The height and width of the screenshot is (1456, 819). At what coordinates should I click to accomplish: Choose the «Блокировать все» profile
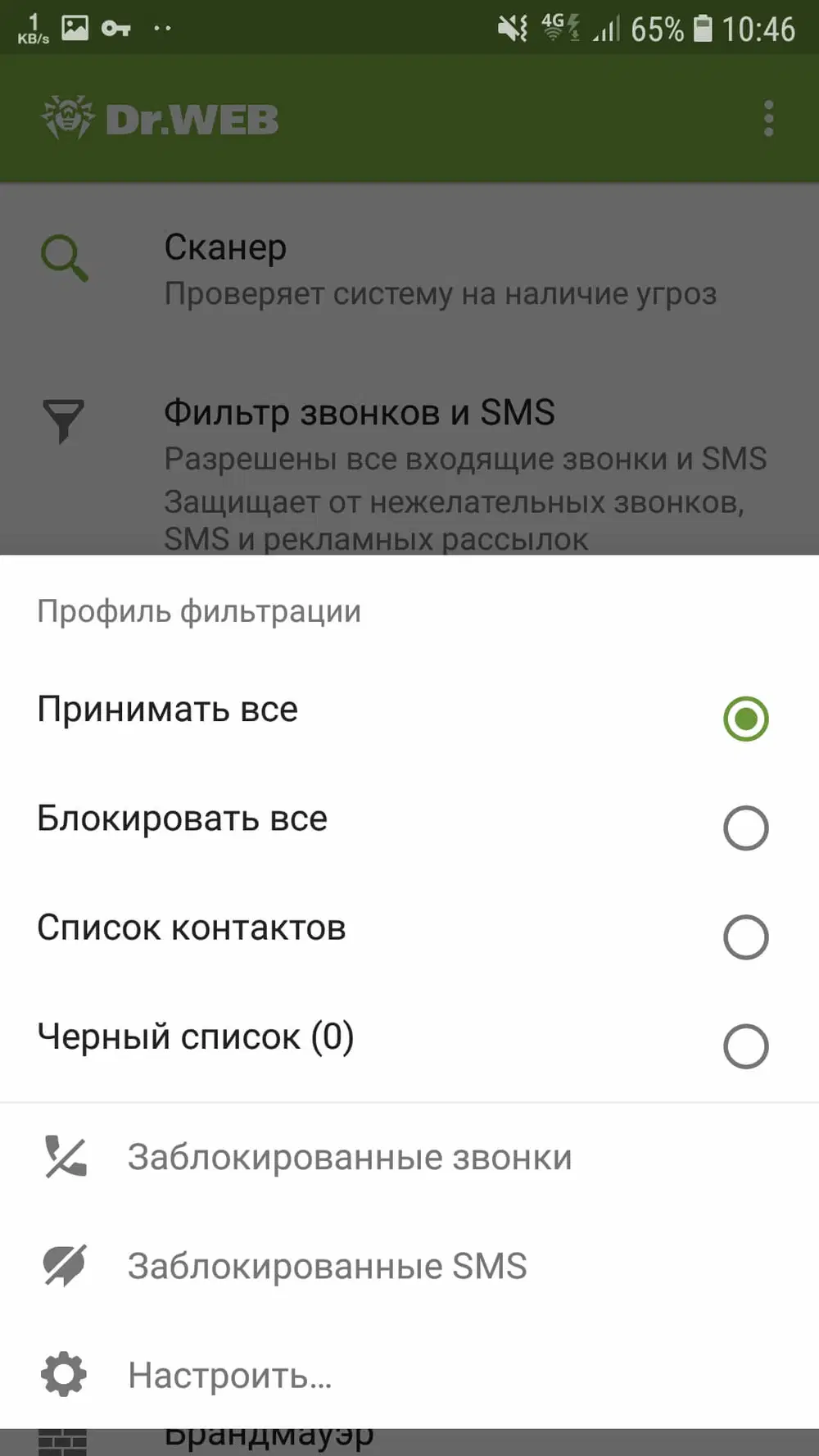coord(745,828)
